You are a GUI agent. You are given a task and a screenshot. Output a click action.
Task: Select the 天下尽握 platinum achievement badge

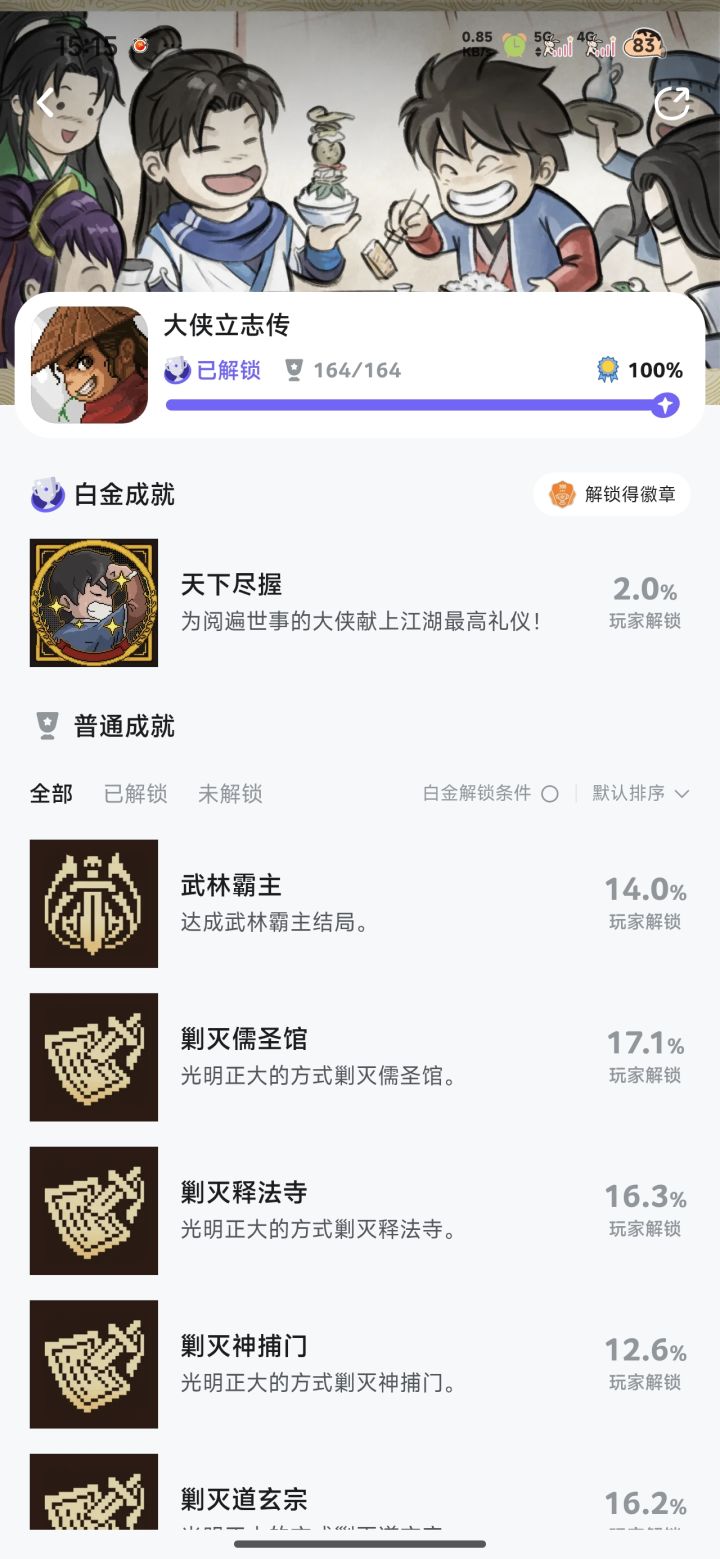(93, 602)
